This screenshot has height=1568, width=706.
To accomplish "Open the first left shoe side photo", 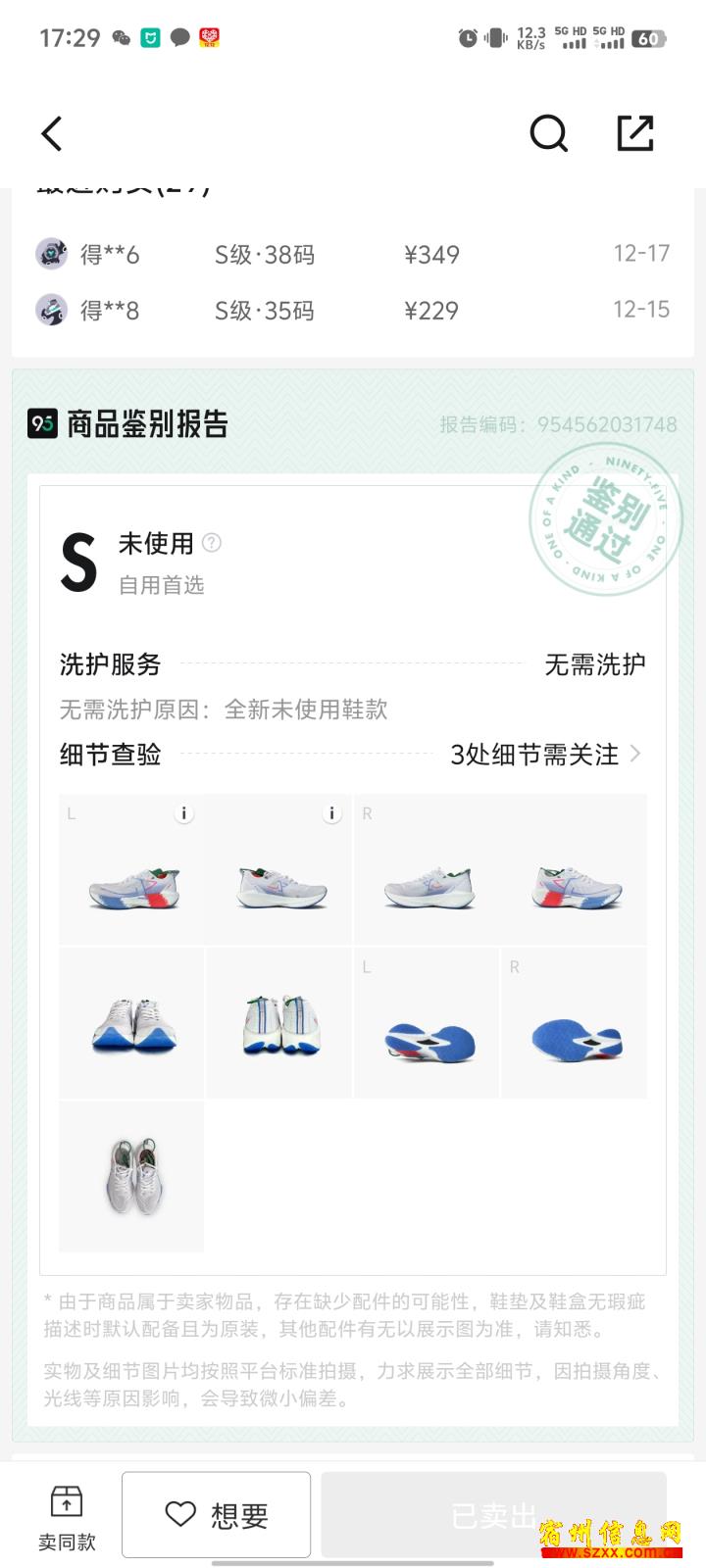I will click(132, 869).
